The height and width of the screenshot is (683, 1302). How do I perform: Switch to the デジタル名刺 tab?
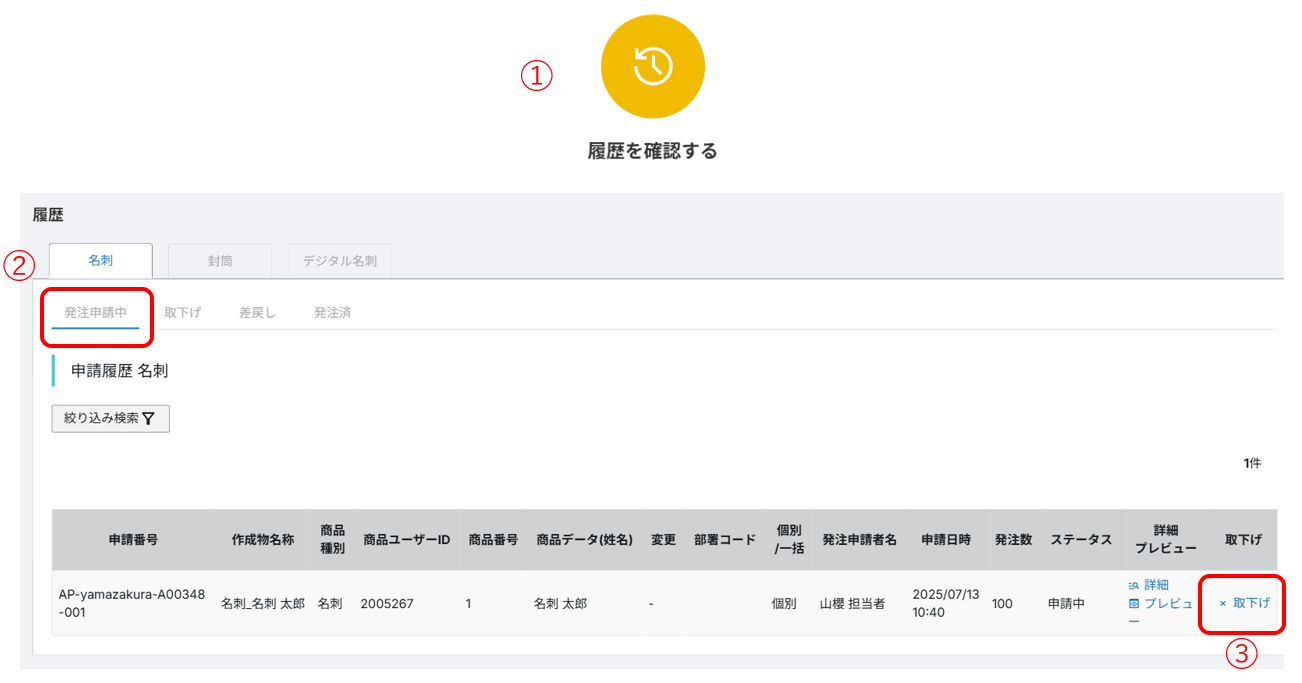340,260
